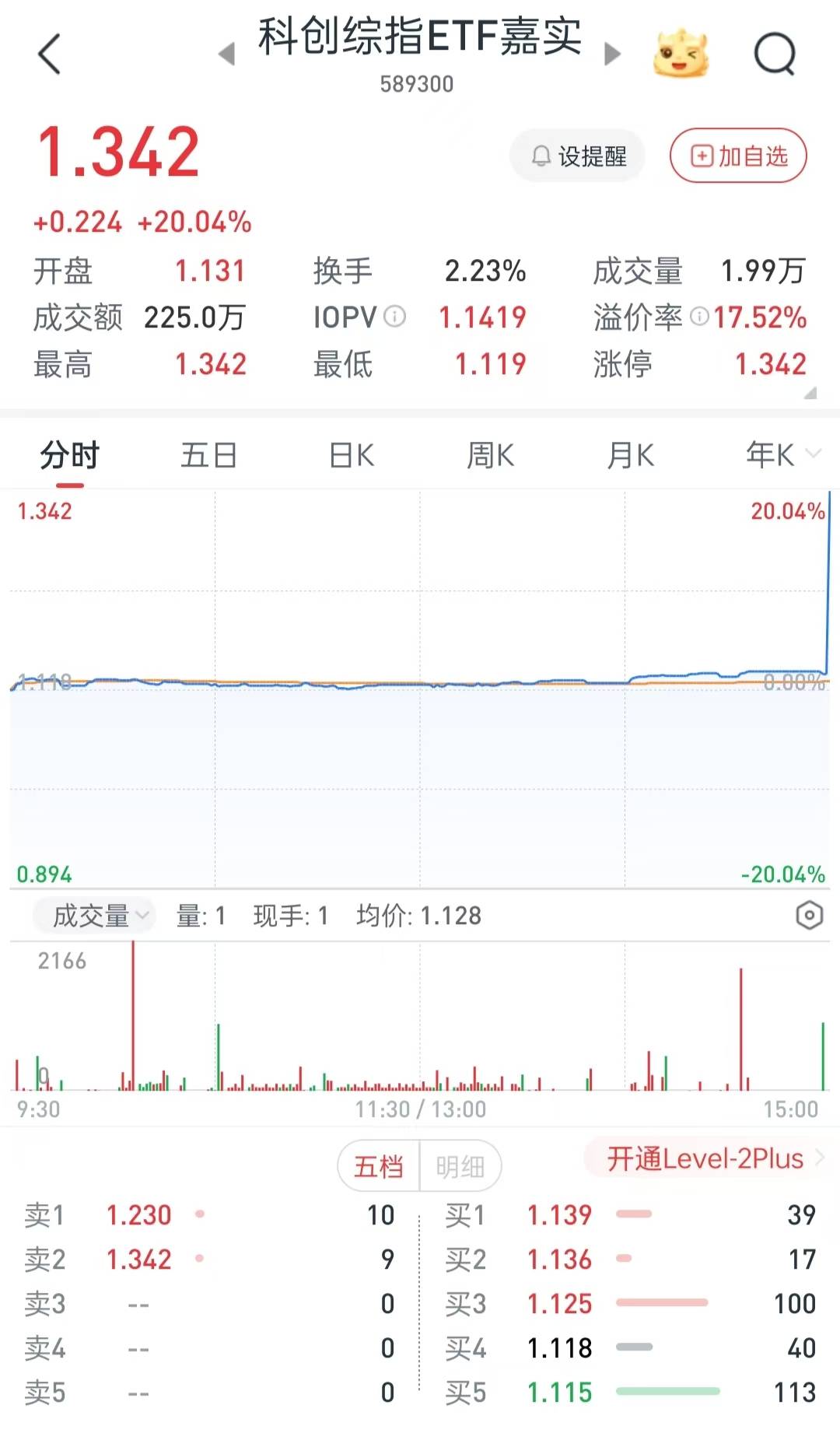840x1433 pixels.
Task: Expand more quote details via corner triangle
Action: pyautogui.click(x=810, y=393)
